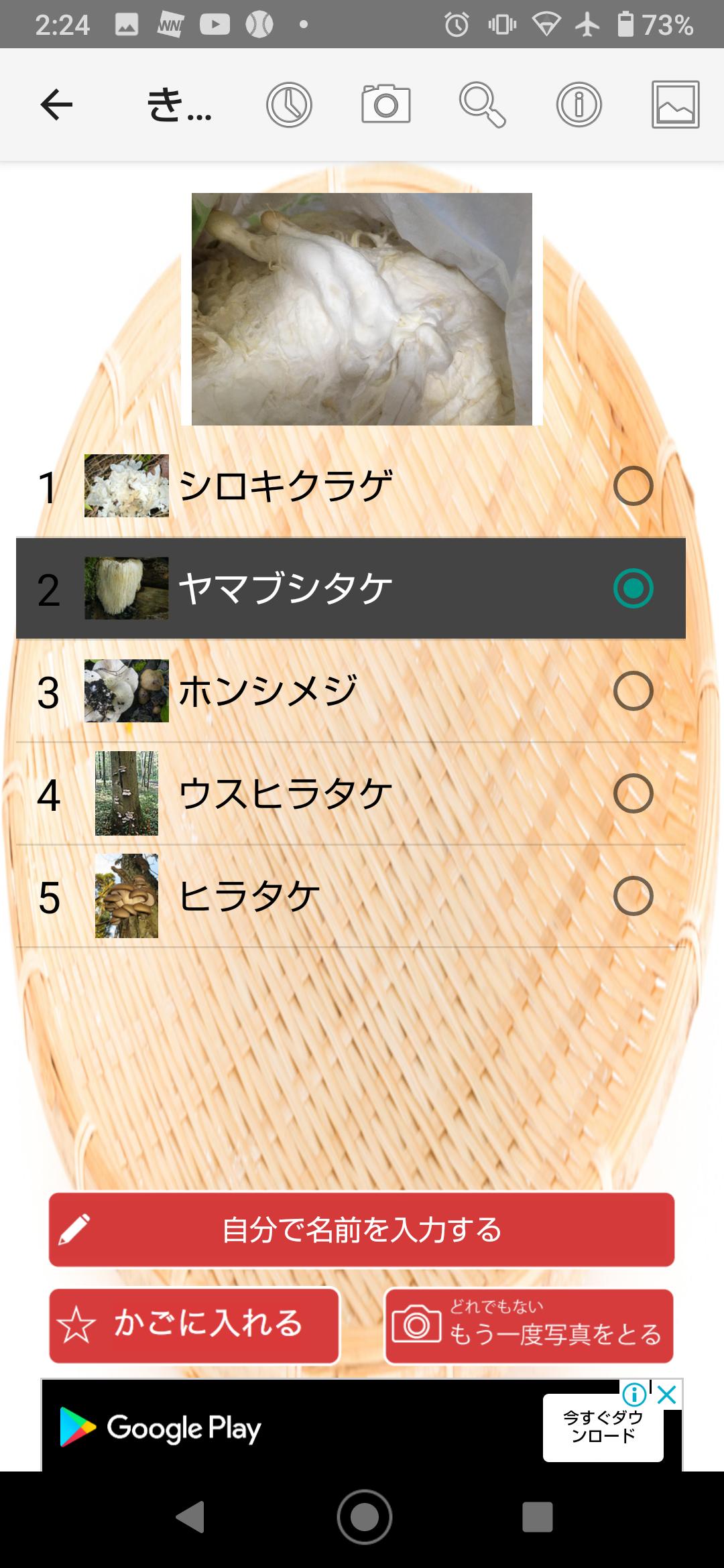
Task: Go back with the arrow icon
Action: pyautogui.click(x=56, y=105)
